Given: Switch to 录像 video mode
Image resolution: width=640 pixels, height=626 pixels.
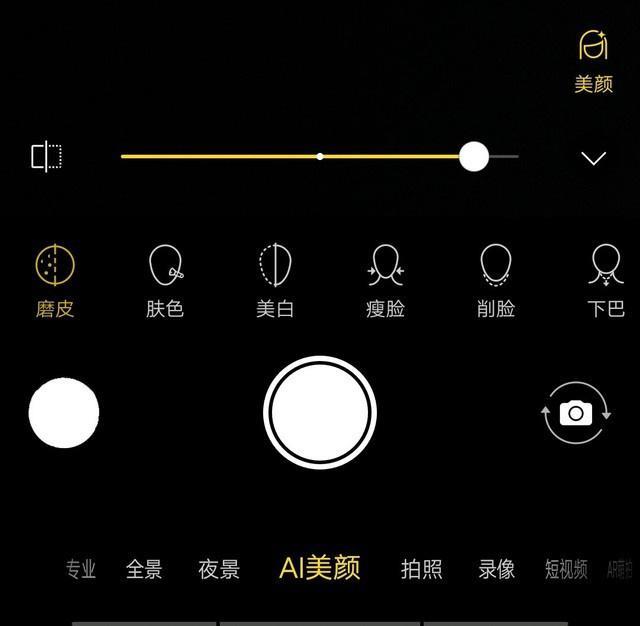Looking at the screenshot, I should tap(497, 569).
